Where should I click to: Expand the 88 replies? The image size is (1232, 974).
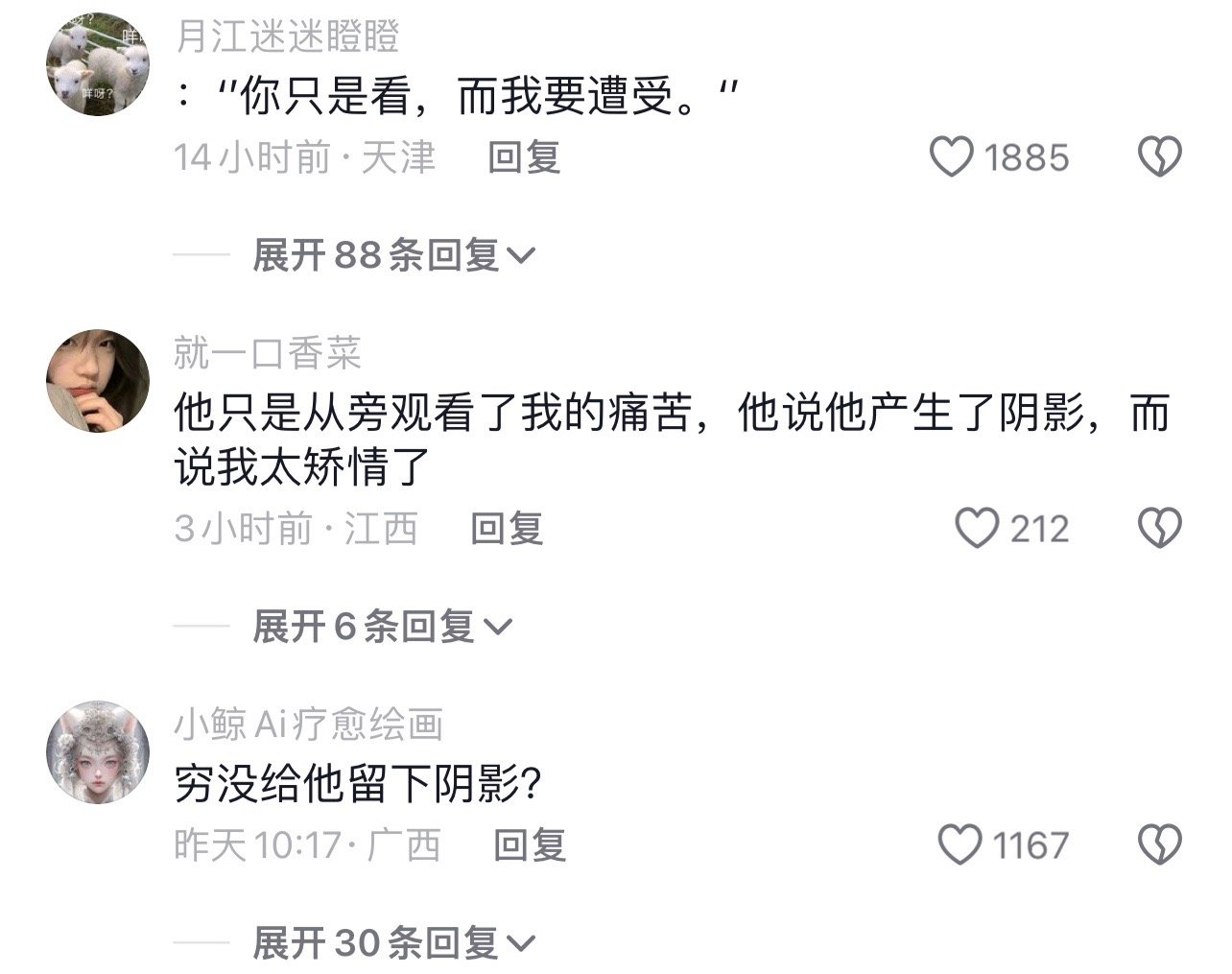pyautogui.click(x=391, y=255)
